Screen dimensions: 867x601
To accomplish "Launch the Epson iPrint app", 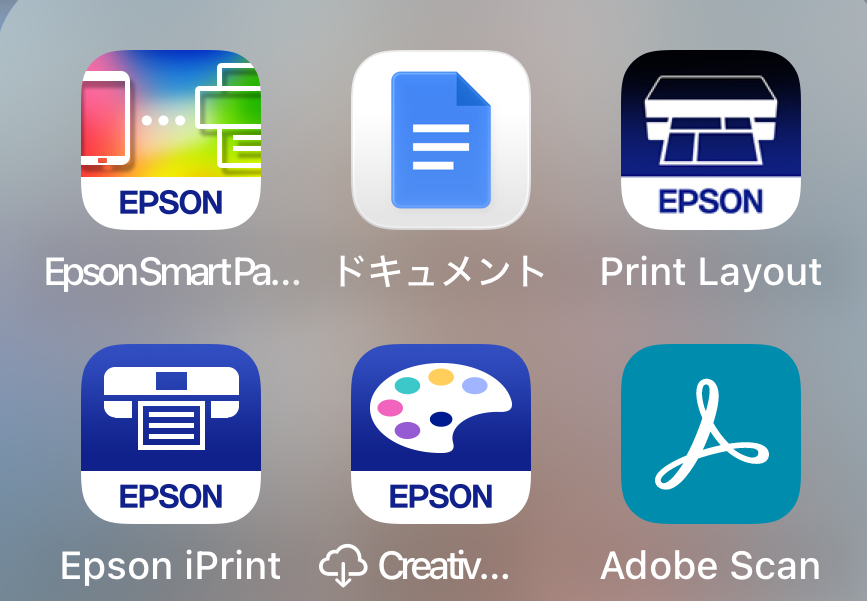I will click(x=171, y=434).
